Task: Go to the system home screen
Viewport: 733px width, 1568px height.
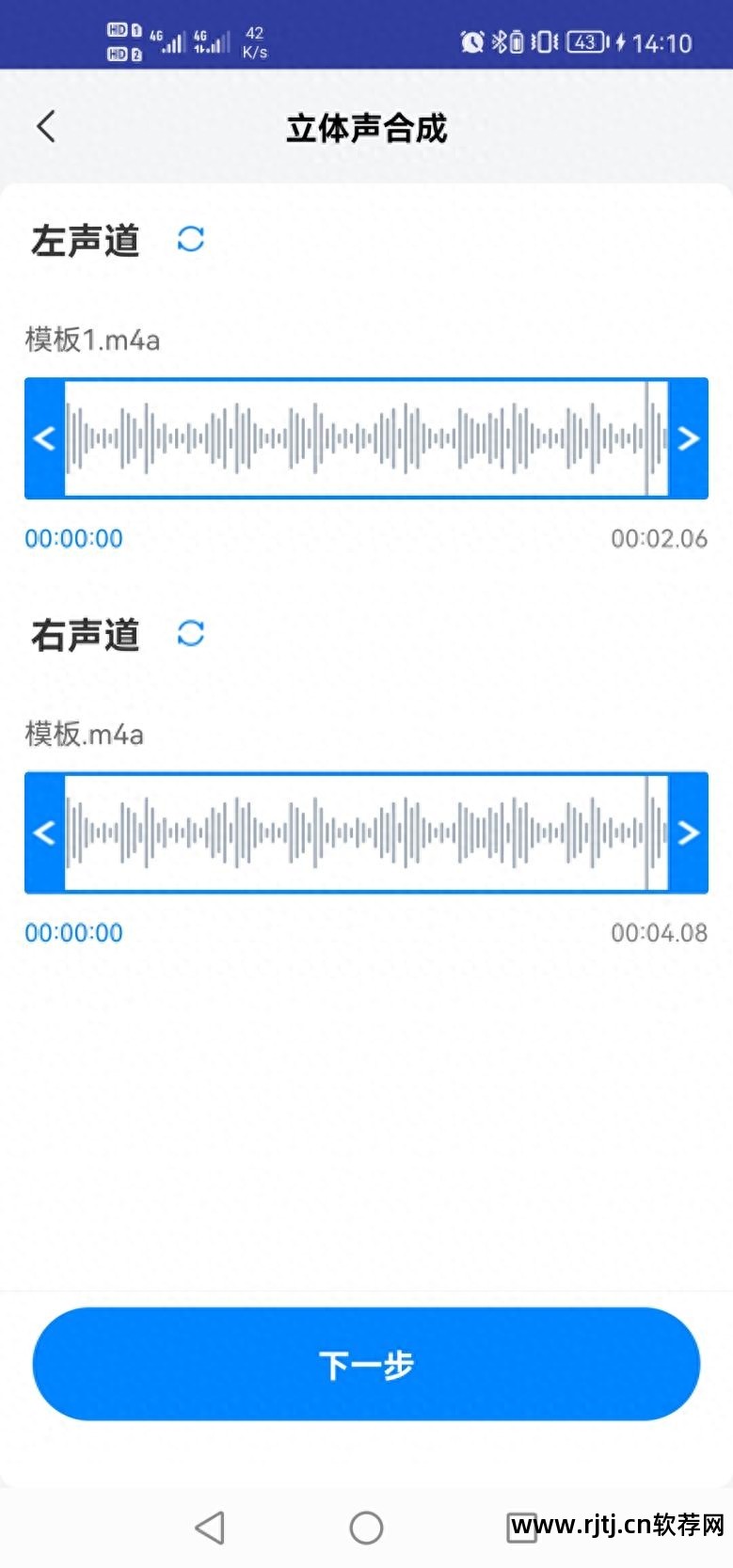Action: (x=366, y=1528)
